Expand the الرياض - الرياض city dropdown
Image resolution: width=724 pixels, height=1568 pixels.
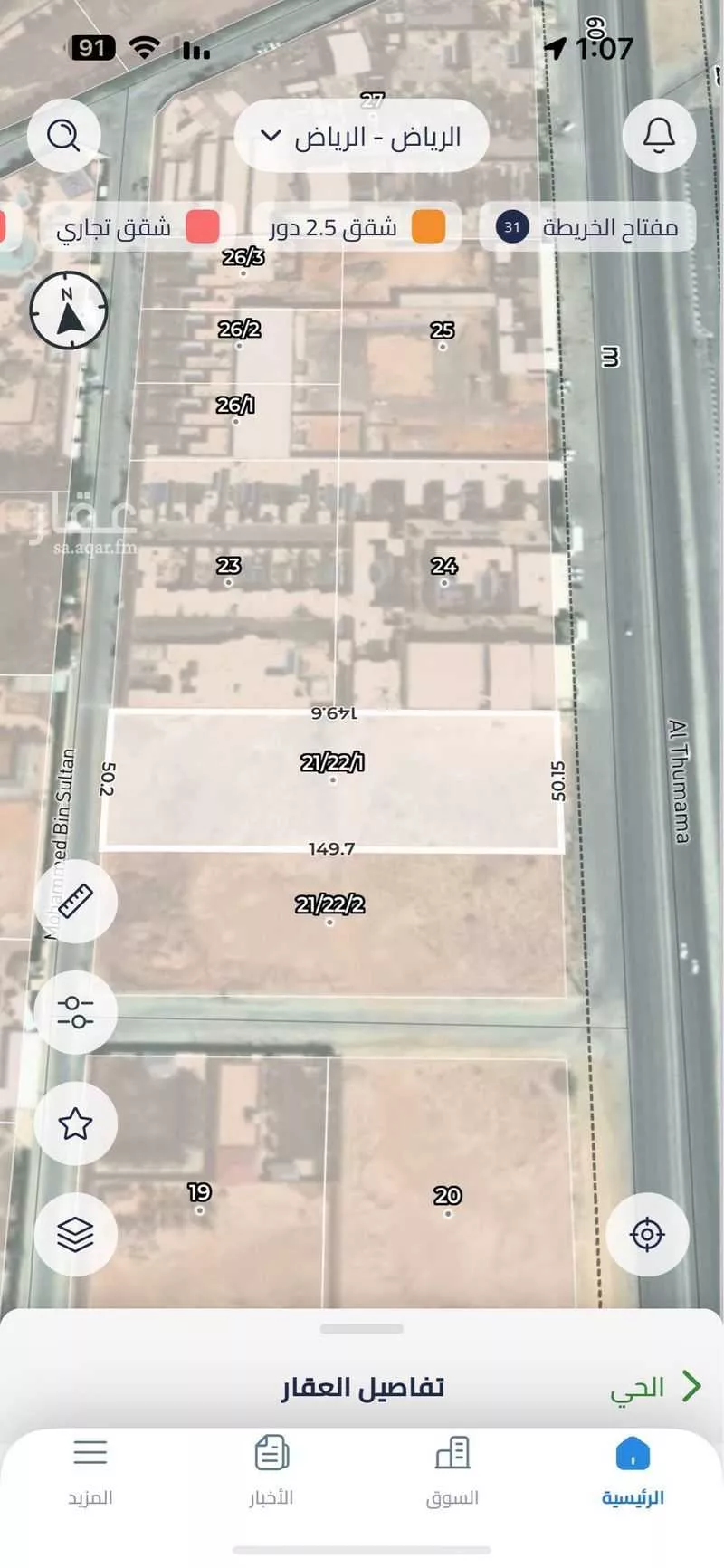[361, 137]
